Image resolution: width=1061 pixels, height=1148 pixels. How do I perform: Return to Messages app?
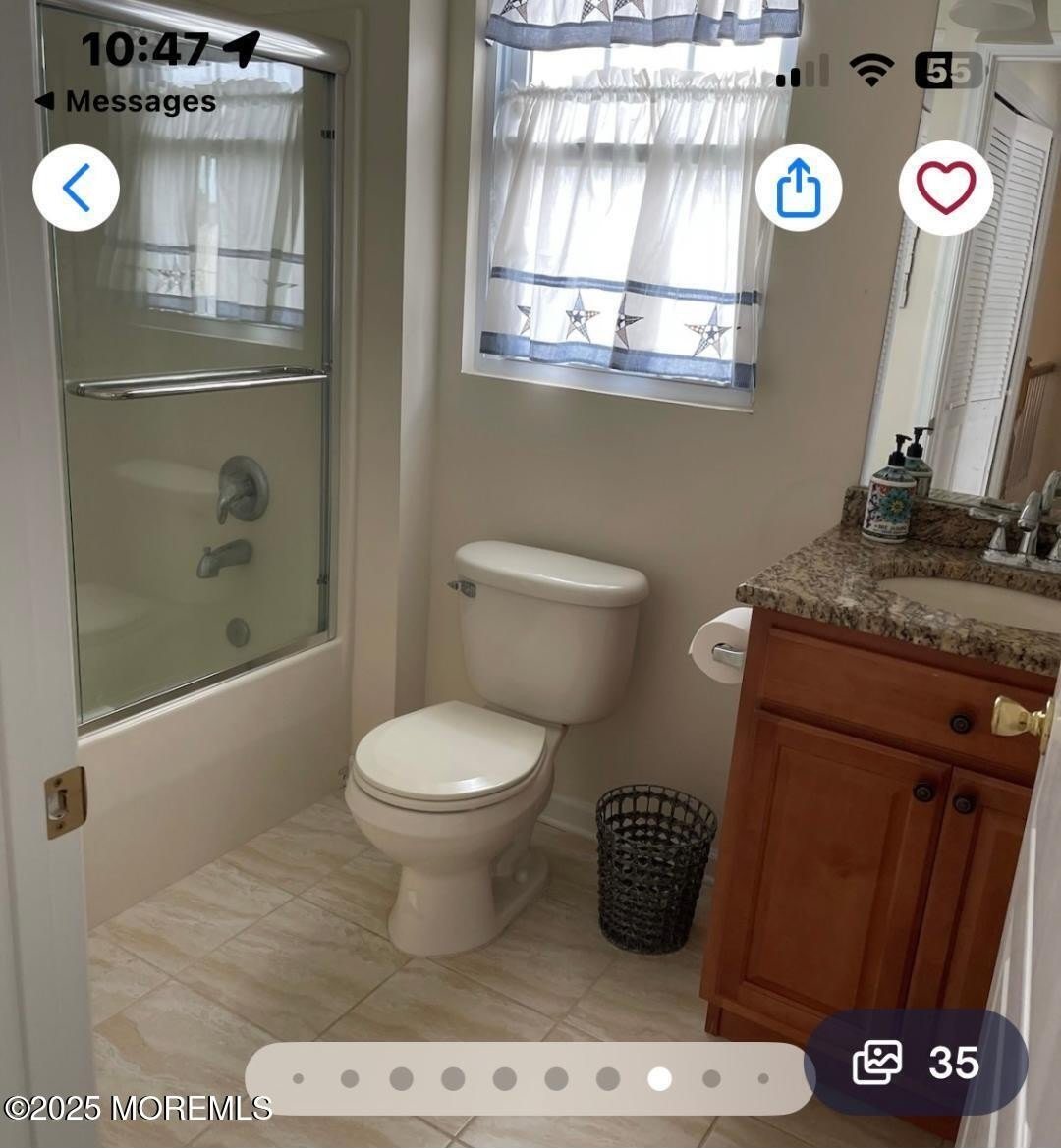[x=126, y=102]
